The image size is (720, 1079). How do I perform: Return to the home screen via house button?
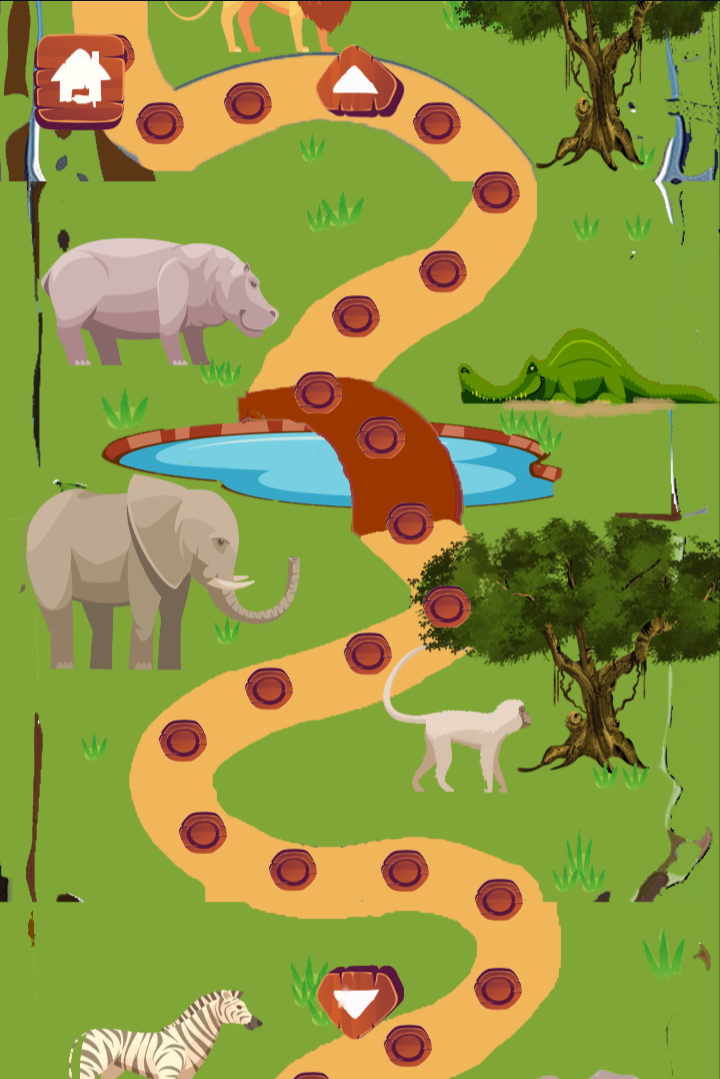81,78
